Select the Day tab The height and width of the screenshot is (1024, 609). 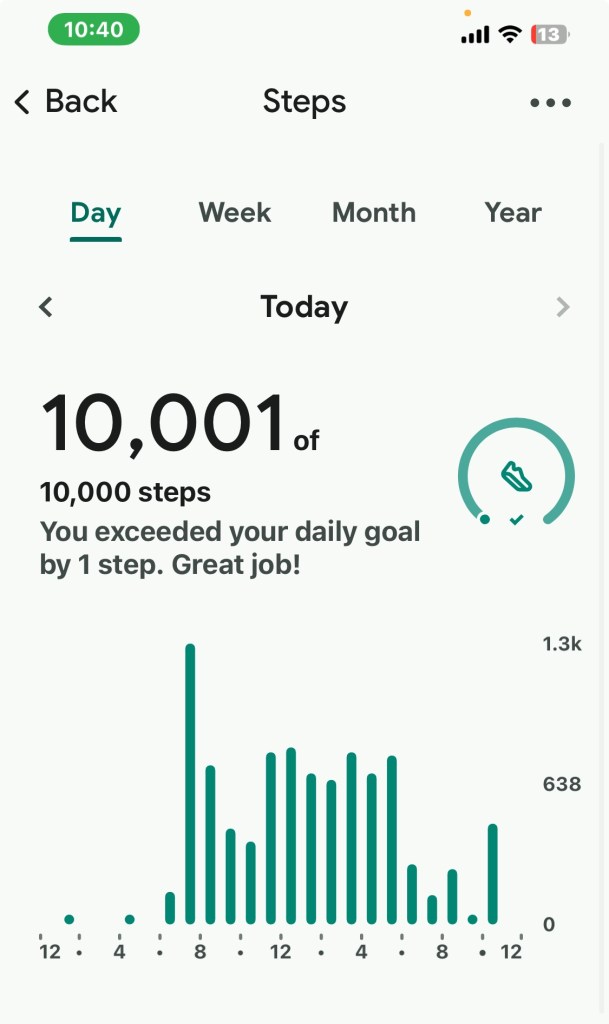point(96,212)
